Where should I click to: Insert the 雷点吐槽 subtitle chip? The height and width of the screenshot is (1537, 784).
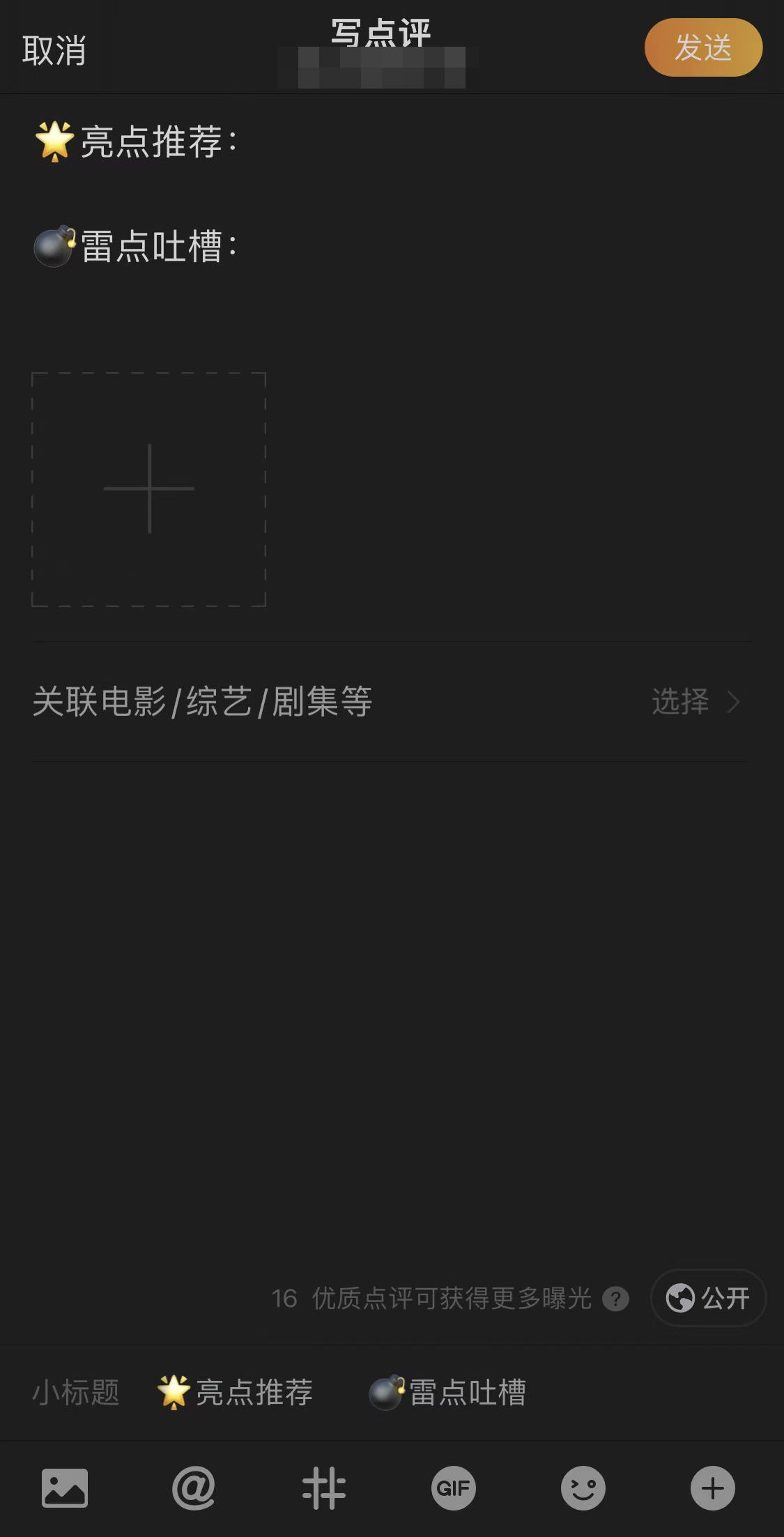(447, 1392)
